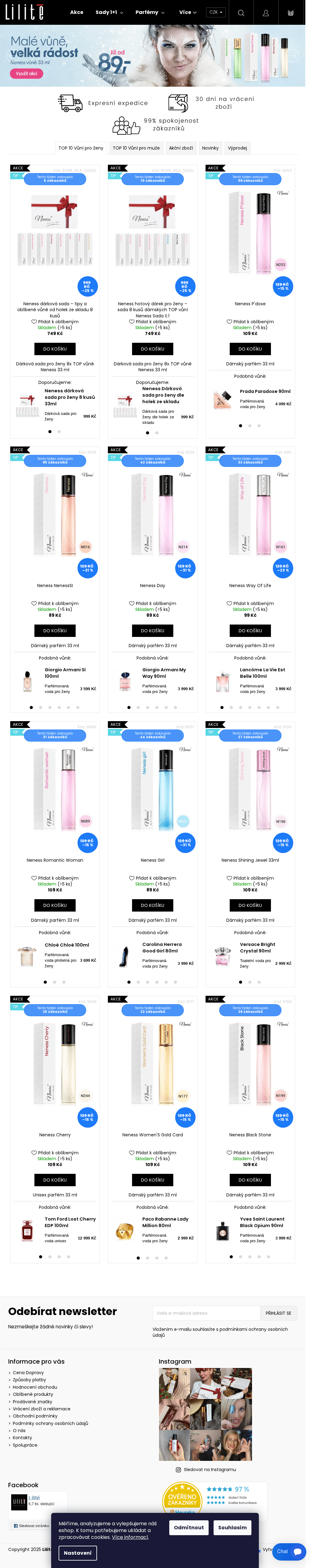The image size is (310, 1568).
Task: Add Neness Day to favorites
Action: click(152, 603)
